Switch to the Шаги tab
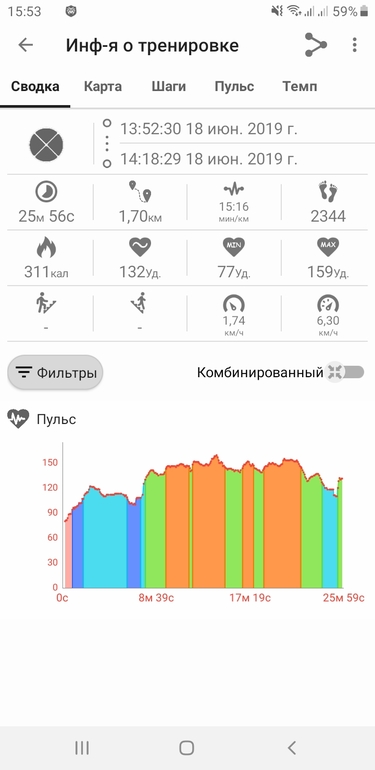375x770 pixels. [x=168, y=87]
